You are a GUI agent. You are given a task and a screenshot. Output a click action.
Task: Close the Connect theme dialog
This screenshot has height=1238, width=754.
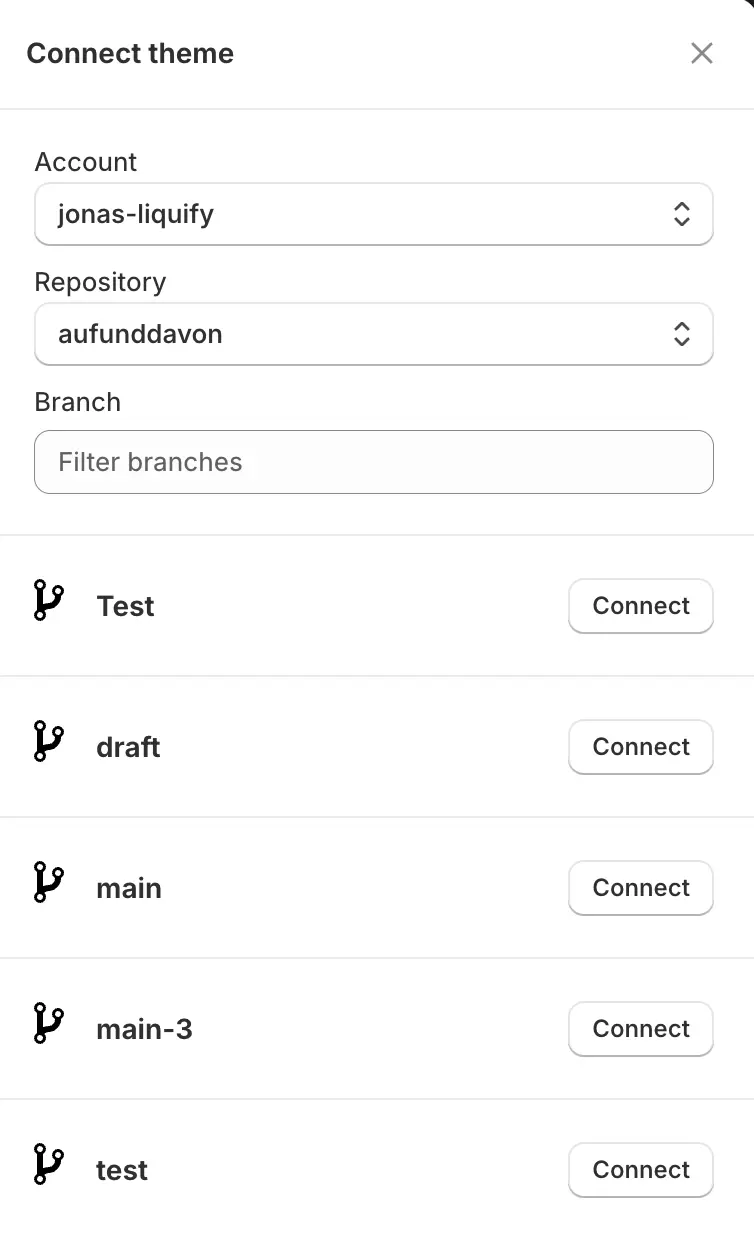[702, 53]
